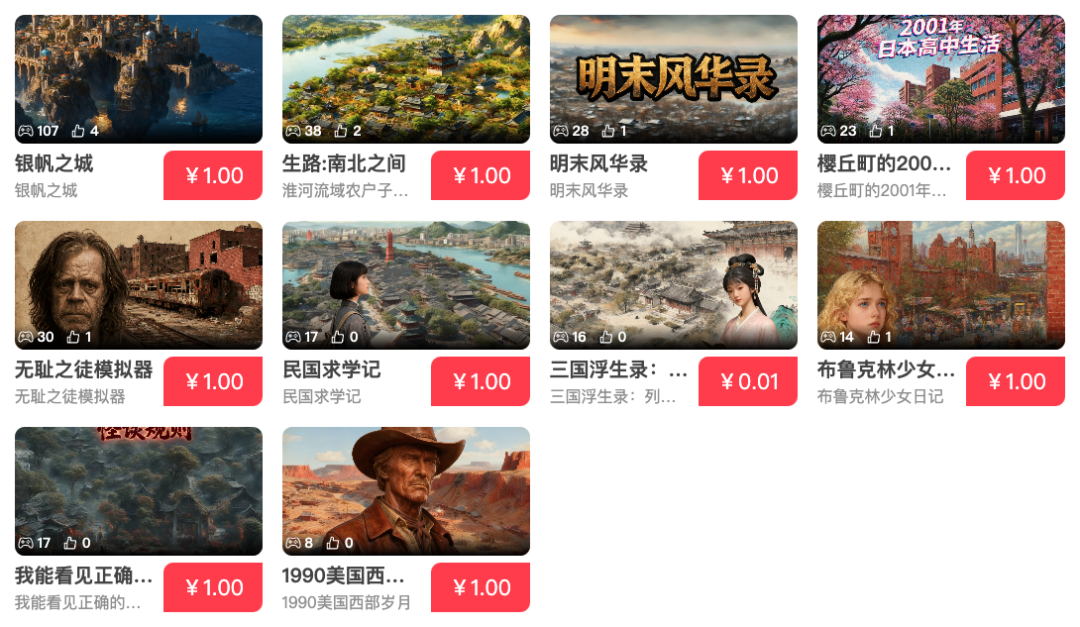
Task: Open the 樱丘町的2001年 high school game
Action: click(x=940, y=80)
